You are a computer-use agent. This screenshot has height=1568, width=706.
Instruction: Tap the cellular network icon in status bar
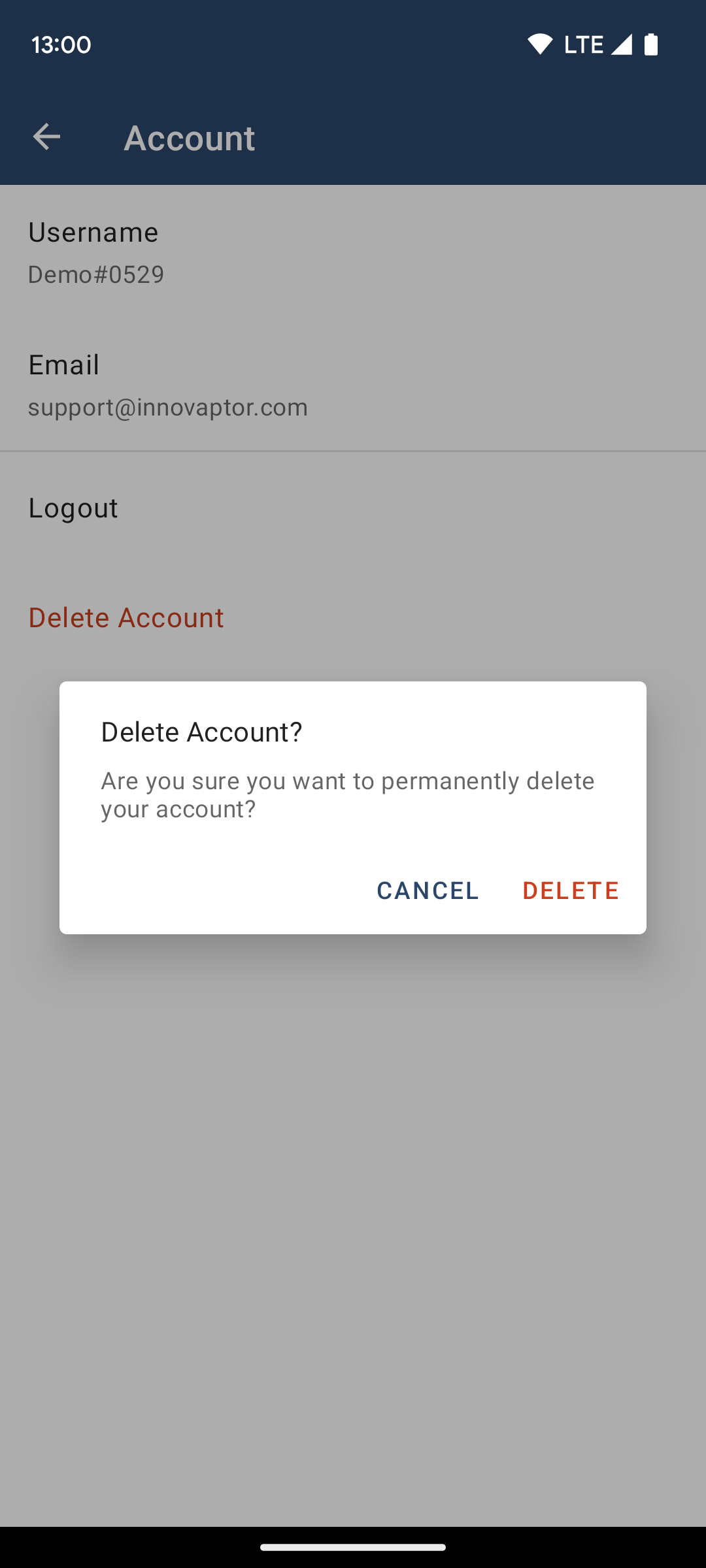click(x=621, y=44)
